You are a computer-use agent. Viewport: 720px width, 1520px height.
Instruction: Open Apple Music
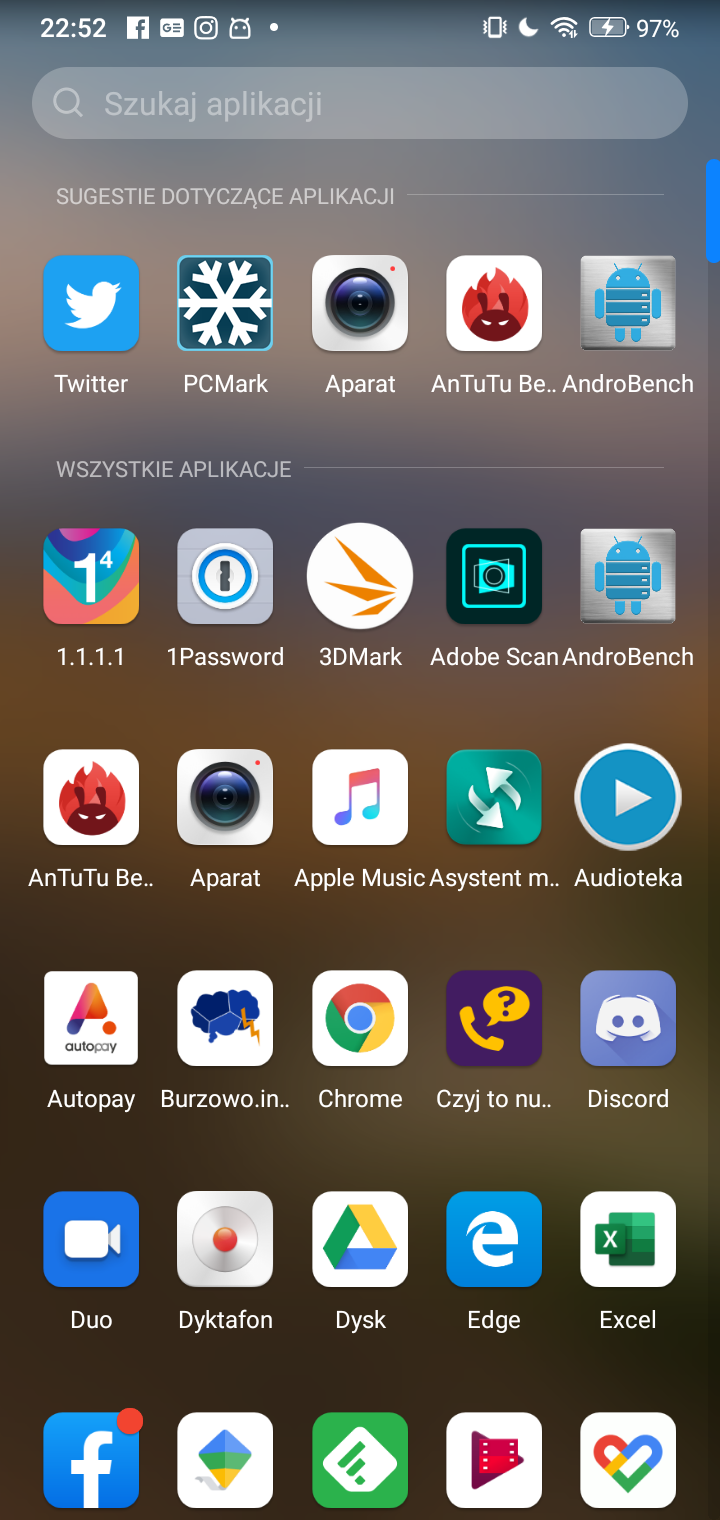click(360, 798)
